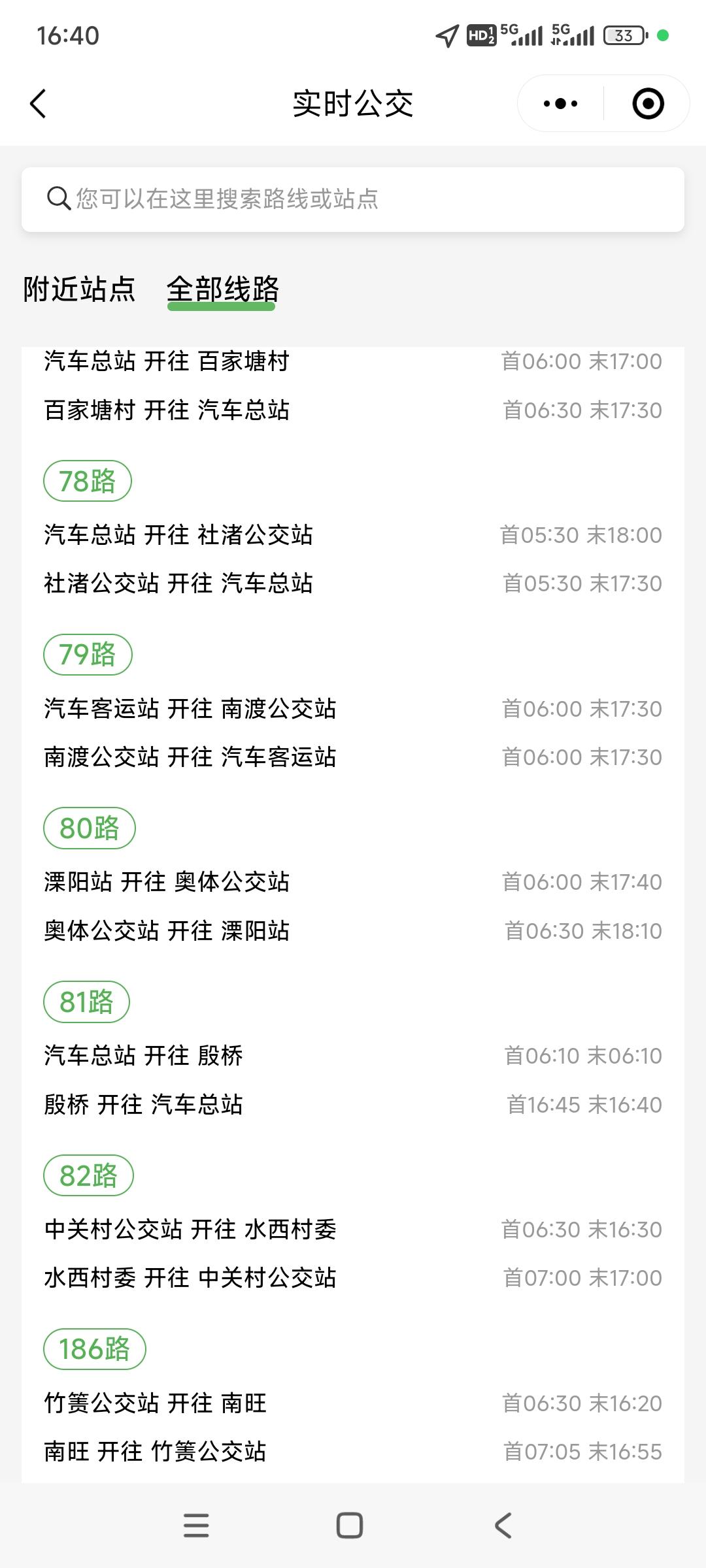Open the mini program three-dot menu
Screen dimensions: 706x1568
pyautogui.click(x=561, y=104)
